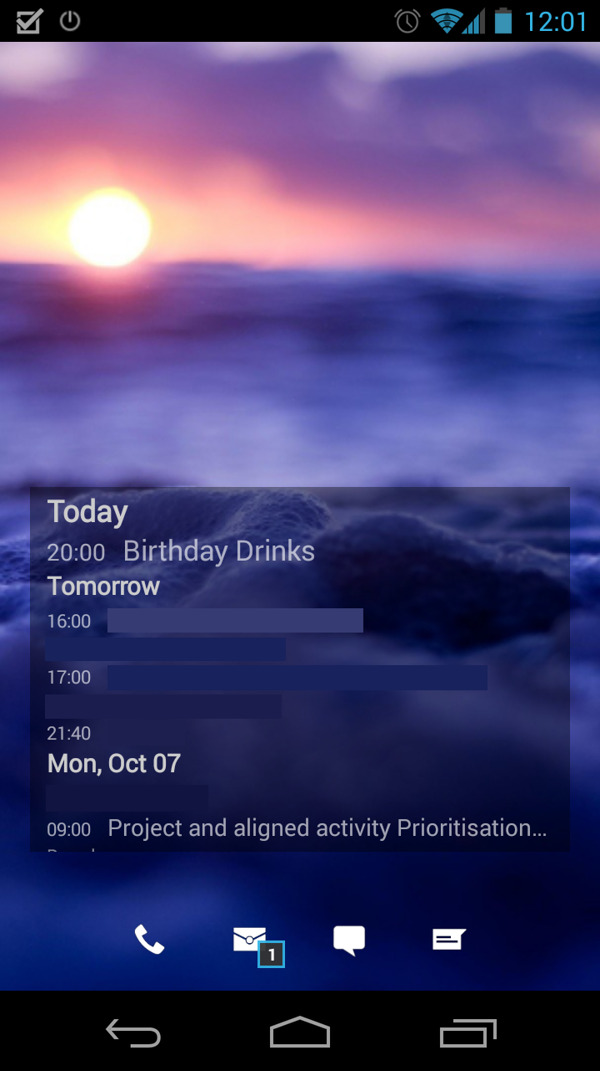Viewport: 600px width, 1071px height.
Task: Tap the Today header in calendar widget
Action: point(88,512)
